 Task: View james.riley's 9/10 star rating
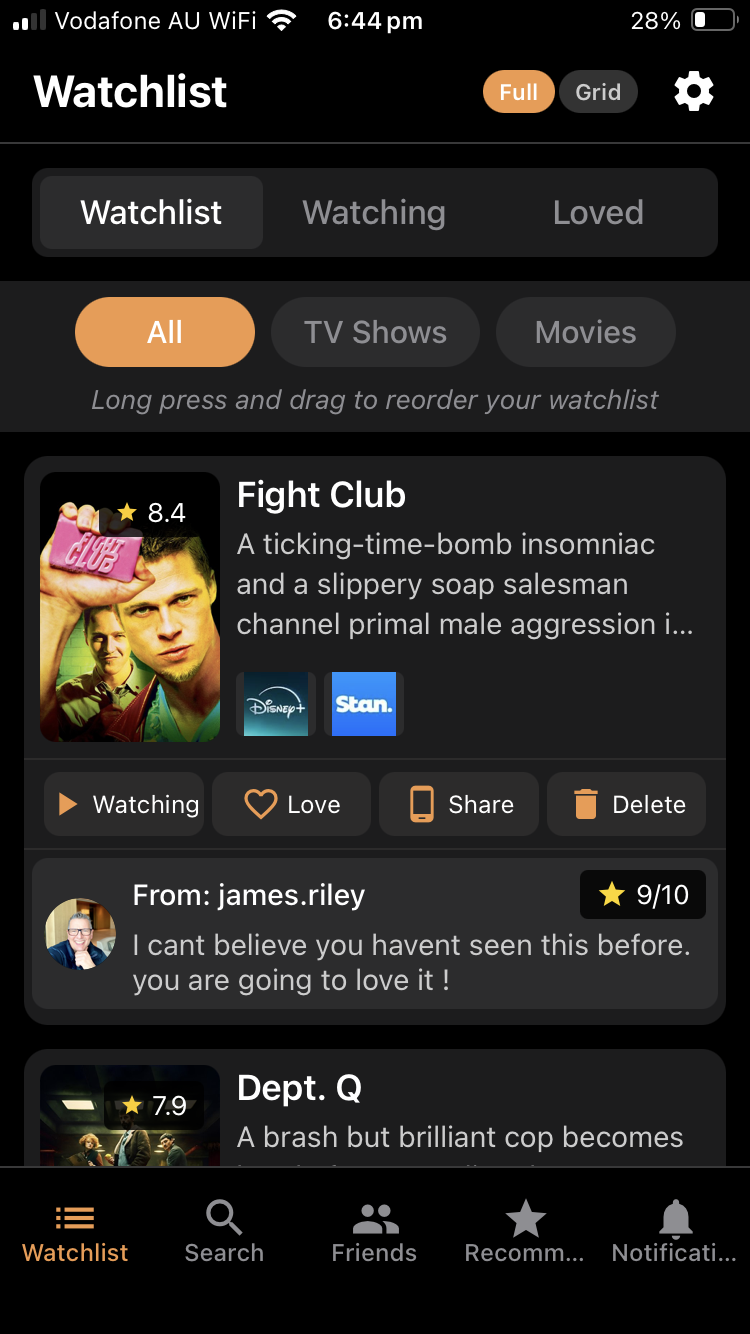643,895
